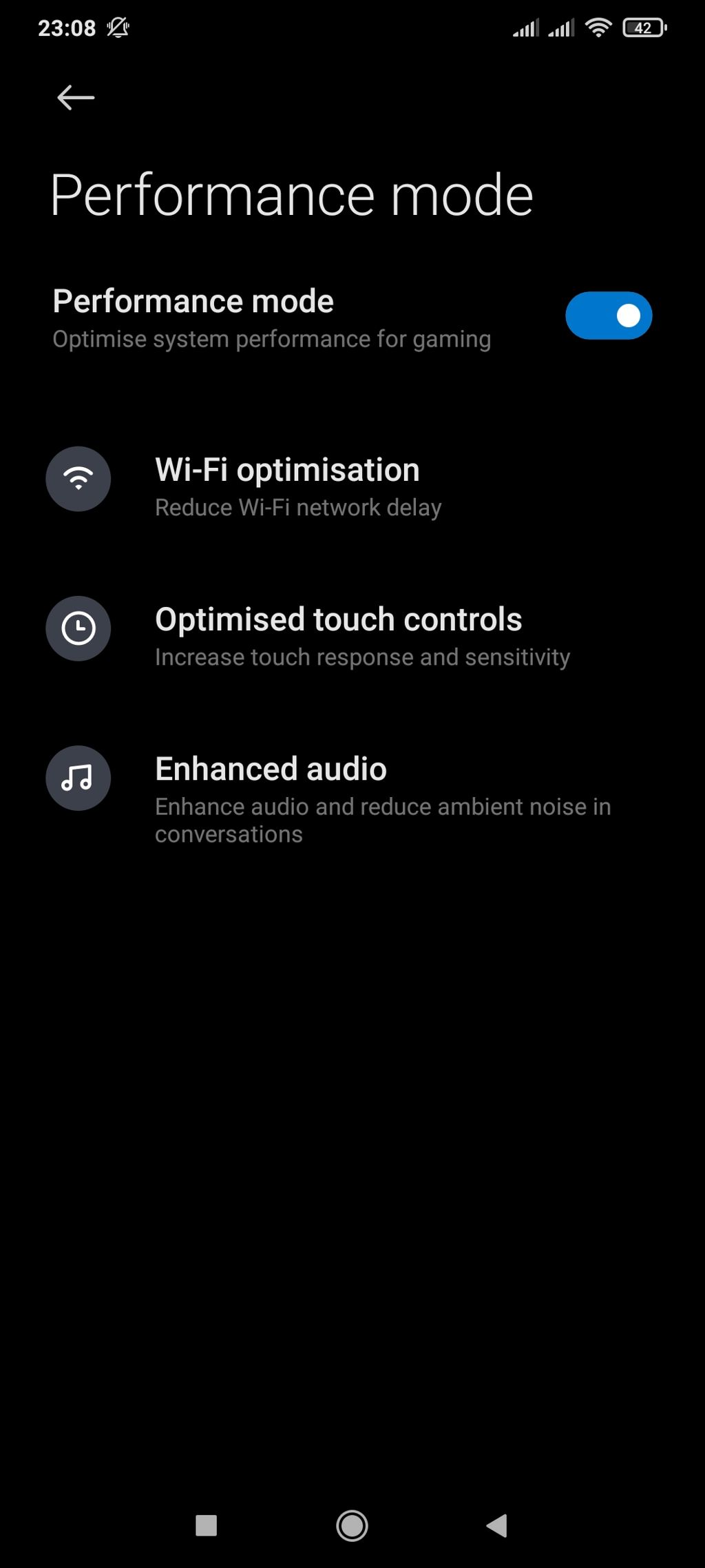The width and height of the screenshot is (705, 1568).
Task: Turn off the Performance mode switch
Action: [x=608, y=316]
